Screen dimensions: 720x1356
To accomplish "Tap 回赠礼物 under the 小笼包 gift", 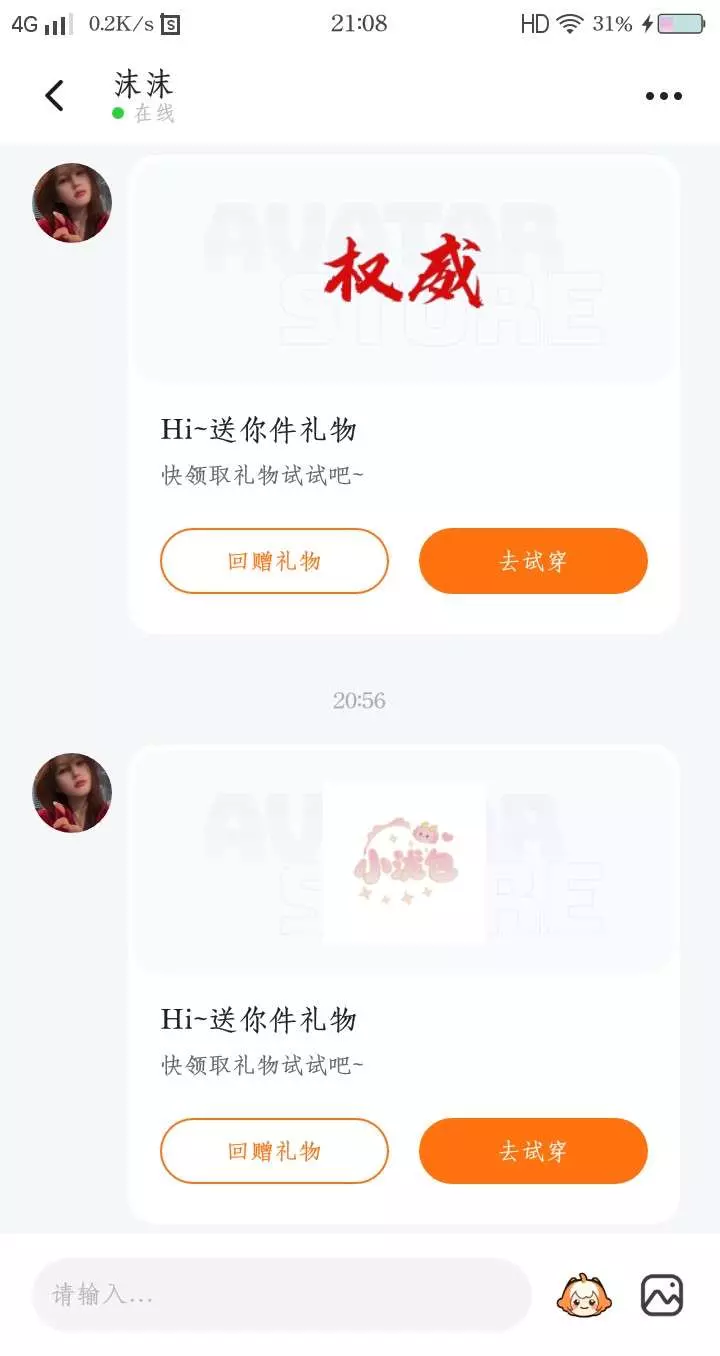I will pos(274,1151).
